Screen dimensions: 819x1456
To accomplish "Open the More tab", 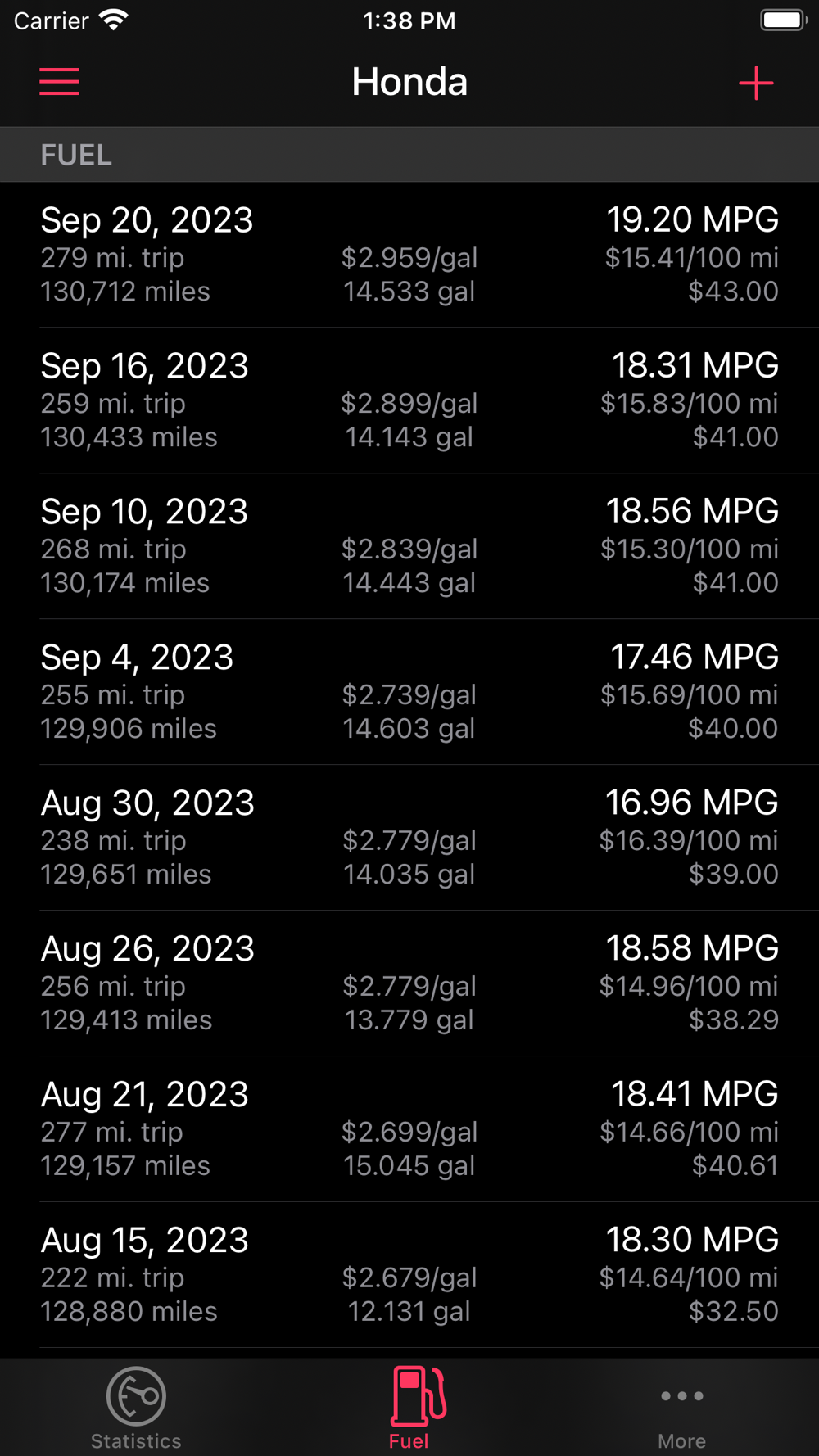I will pyautogui.click(x=681, y=1408).
